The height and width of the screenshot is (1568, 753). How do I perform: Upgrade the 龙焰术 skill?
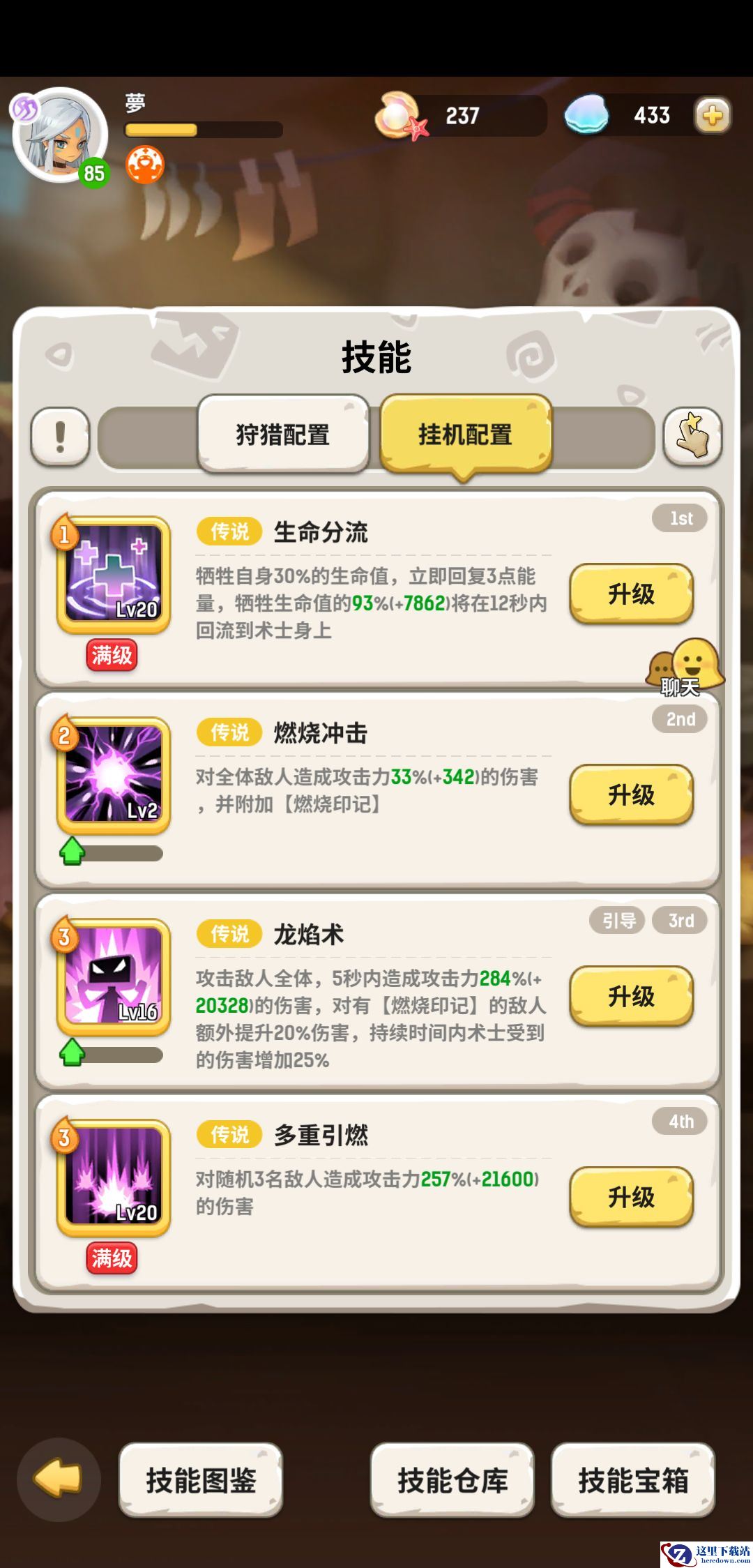pos(631,996)
